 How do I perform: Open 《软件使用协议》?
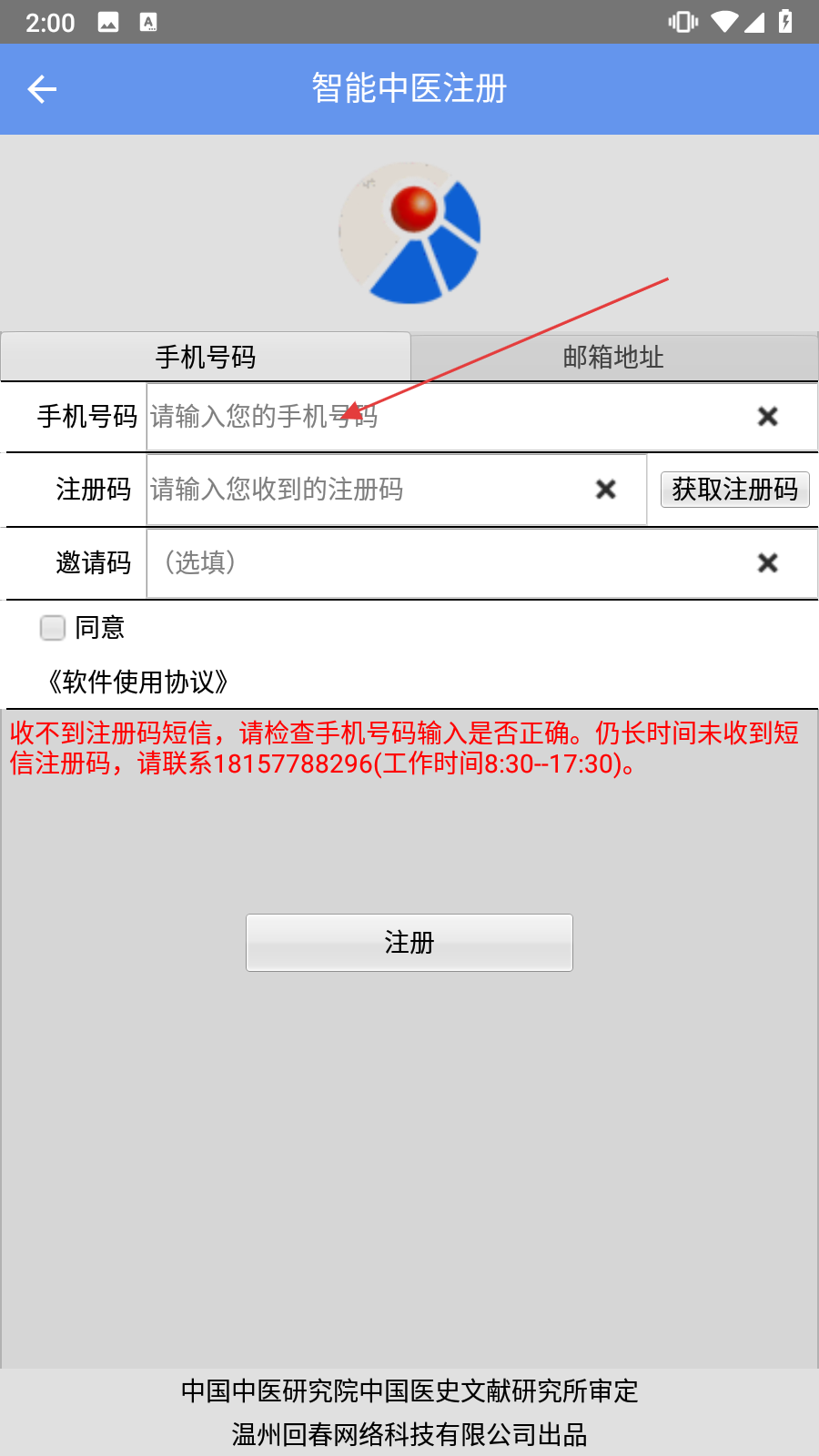pyautogui.click(x=138, y=682)
